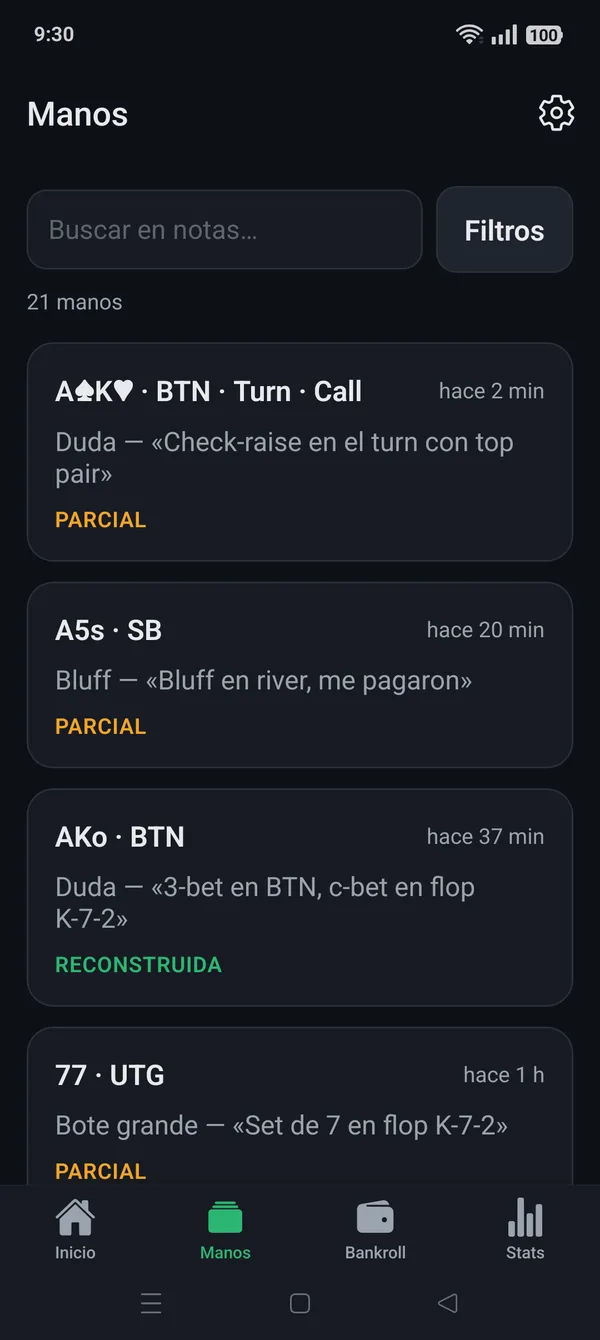Tap the system back button
The height and width of the screenshot is (1340, 600).
pos(448,1303)
